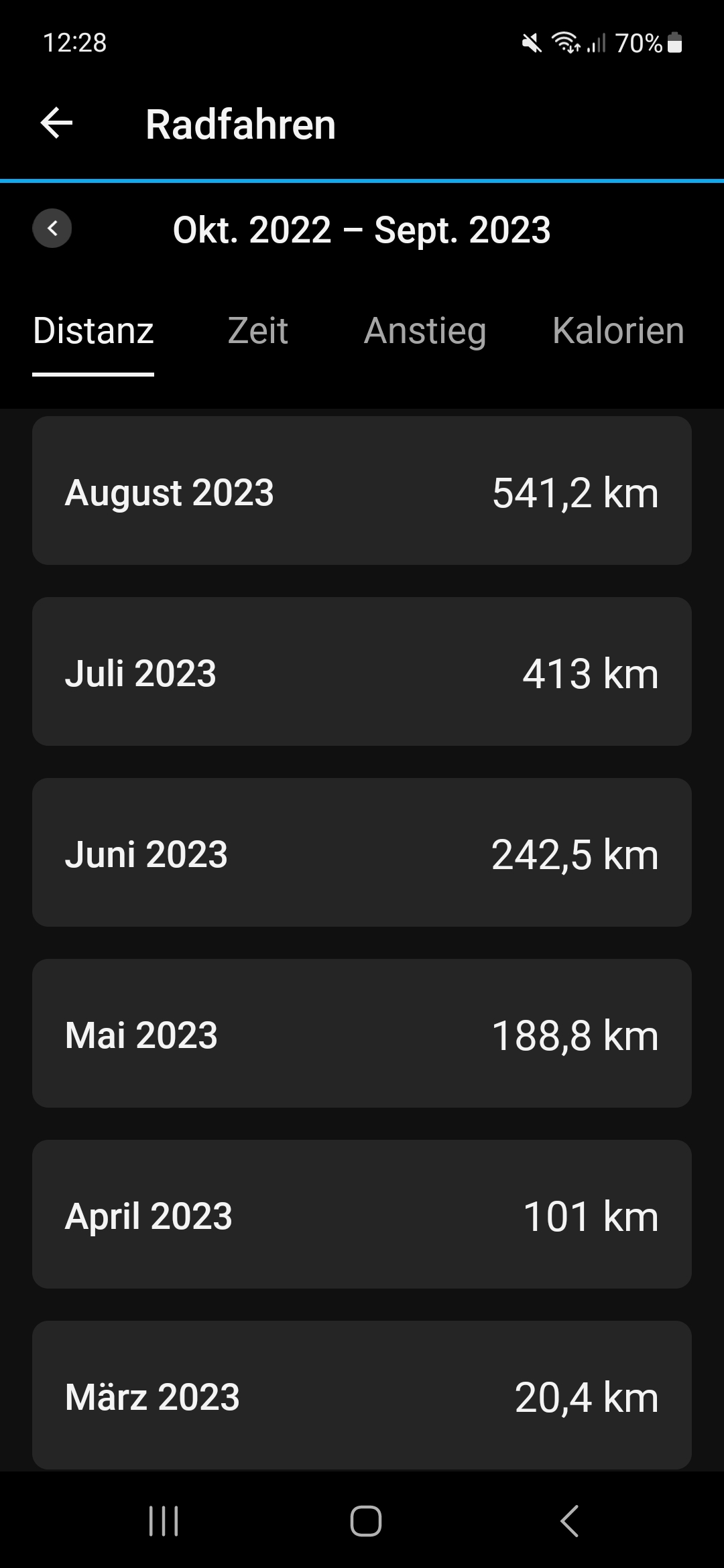Screen dimensions: 724x1568
Task: View details for Mai 2023
Action: click(362, 1034)
